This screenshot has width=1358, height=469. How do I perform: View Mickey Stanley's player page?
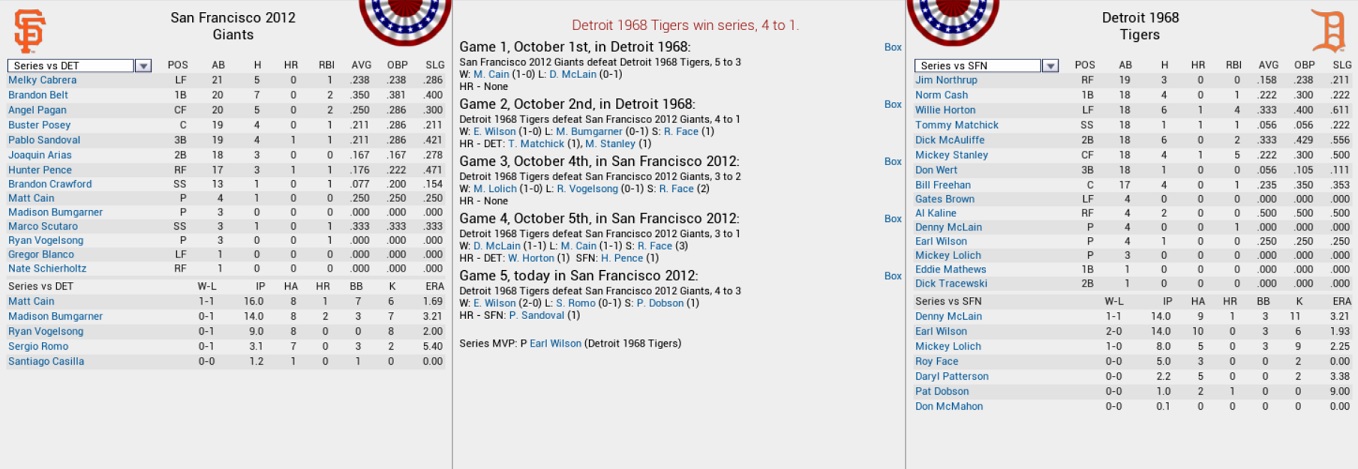coord(951,155)
